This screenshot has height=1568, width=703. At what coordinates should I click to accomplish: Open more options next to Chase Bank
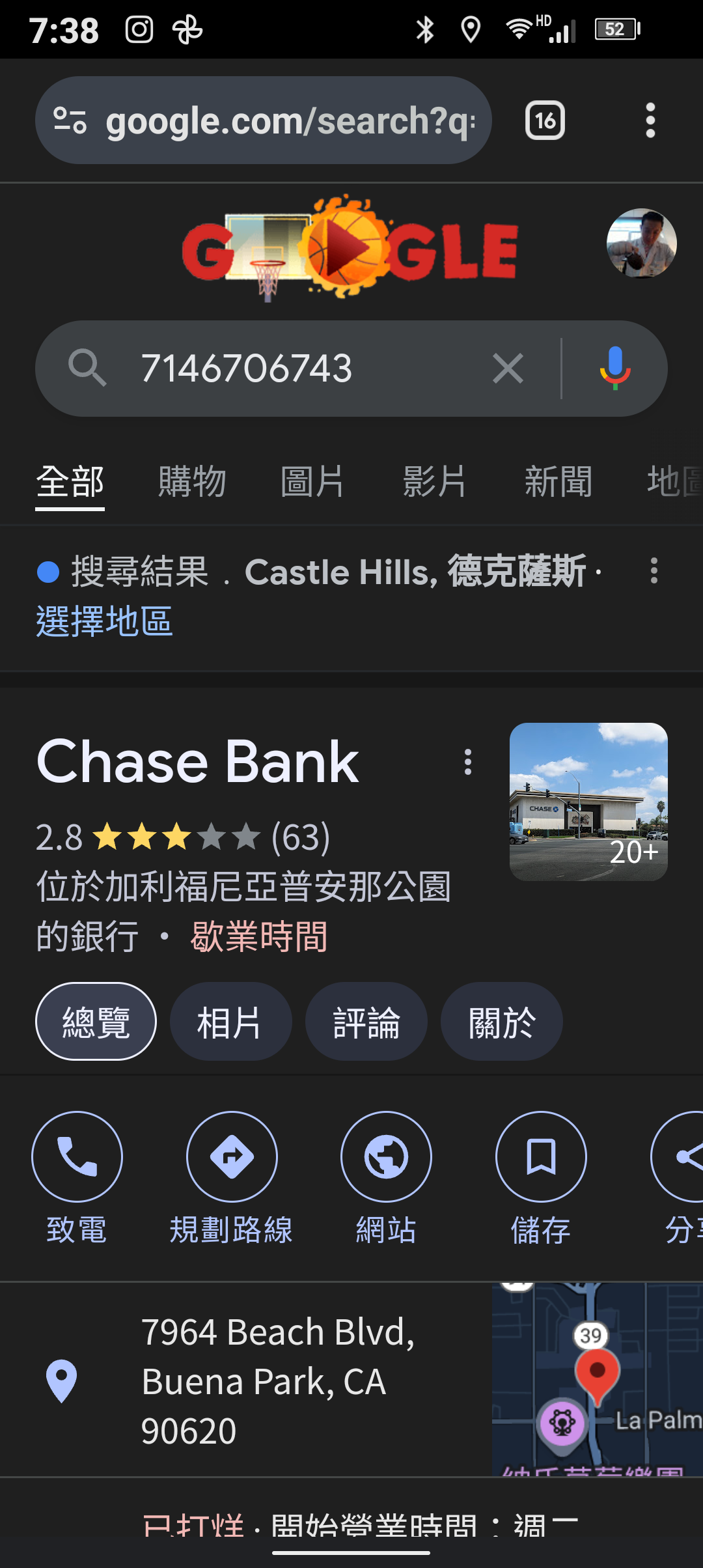tap(467, 762)
